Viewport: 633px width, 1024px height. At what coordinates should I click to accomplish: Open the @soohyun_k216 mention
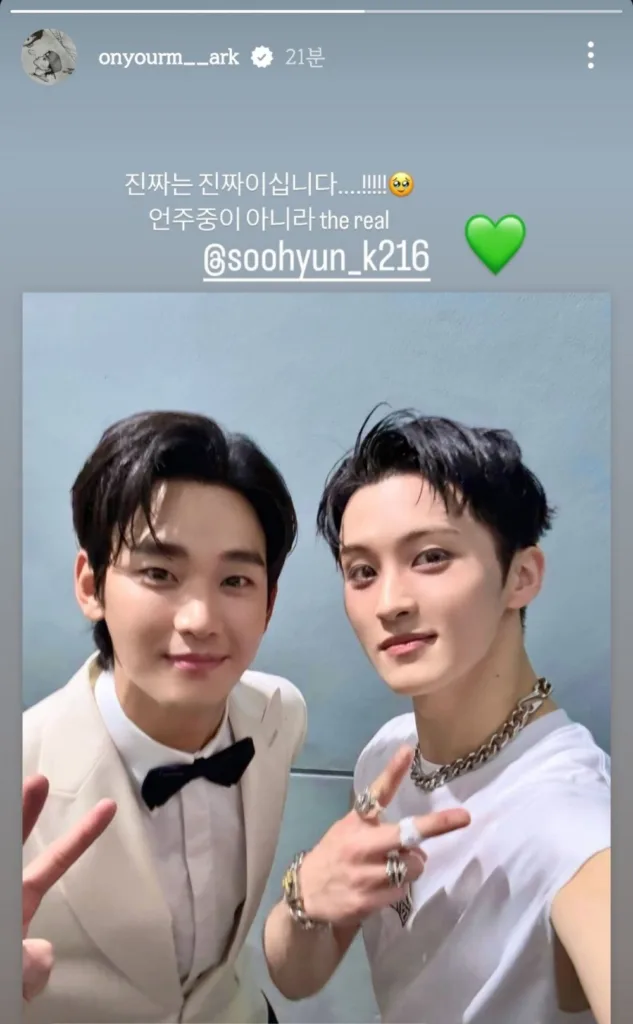[x=316, y=259]
